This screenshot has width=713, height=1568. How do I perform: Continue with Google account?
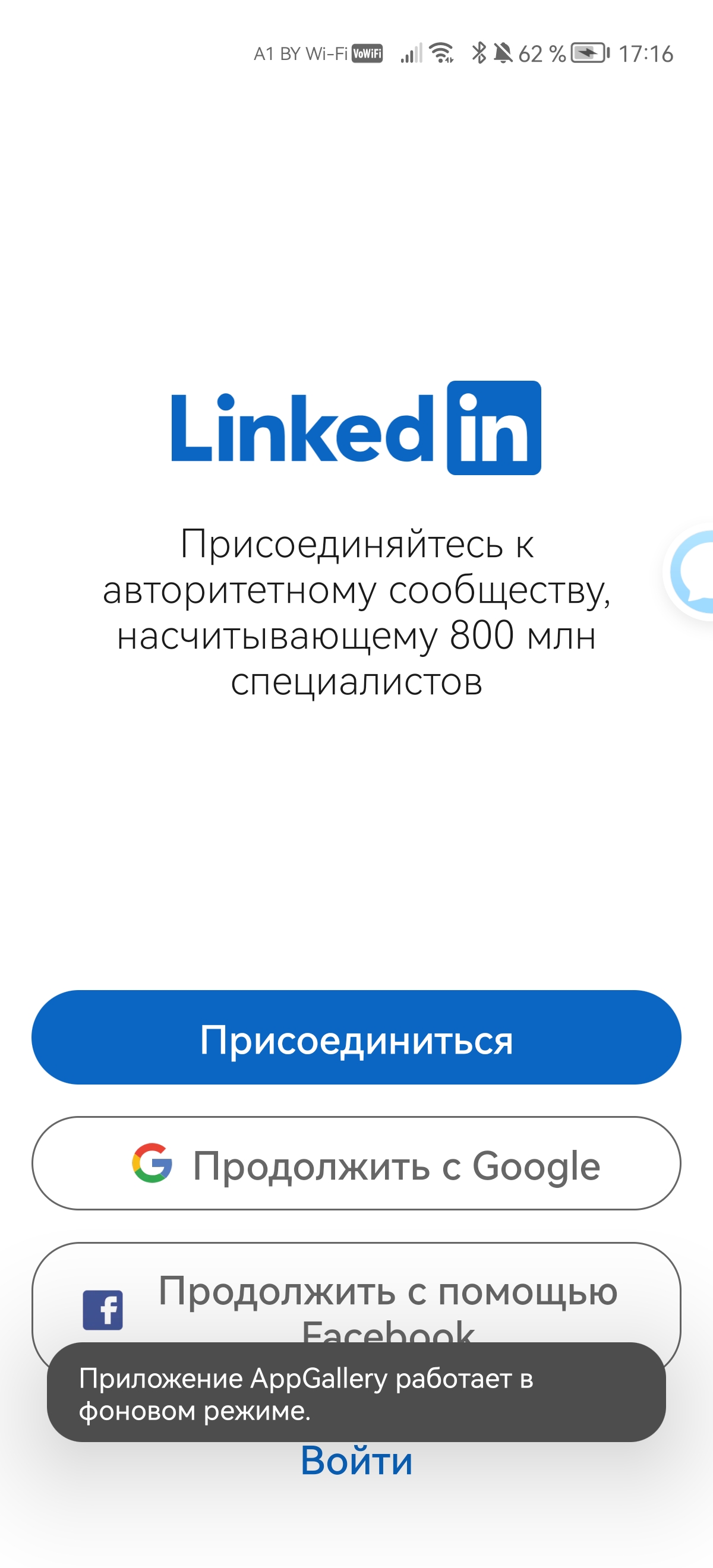click(356, 1163)
